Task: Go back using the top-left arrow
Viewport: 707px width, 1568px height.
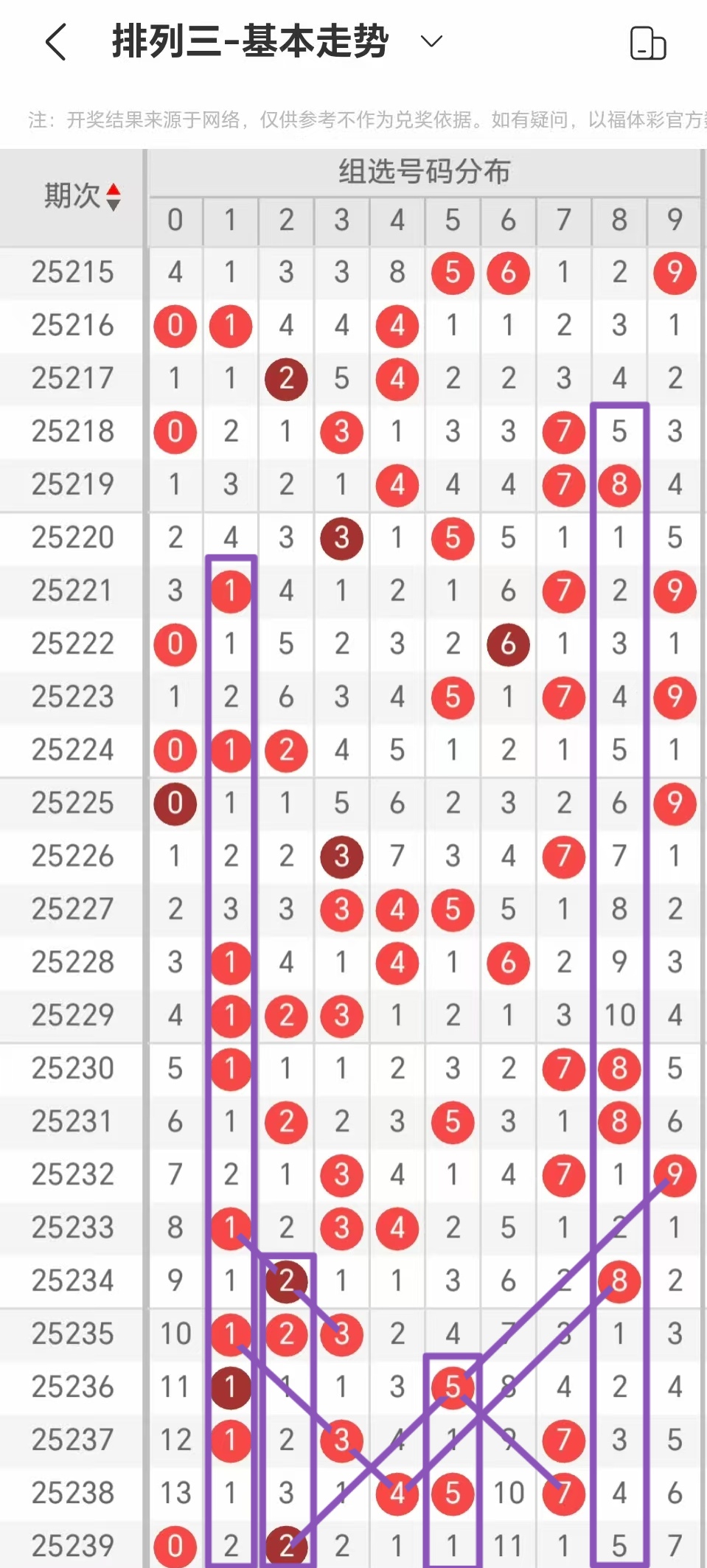Action: point(56,41)
